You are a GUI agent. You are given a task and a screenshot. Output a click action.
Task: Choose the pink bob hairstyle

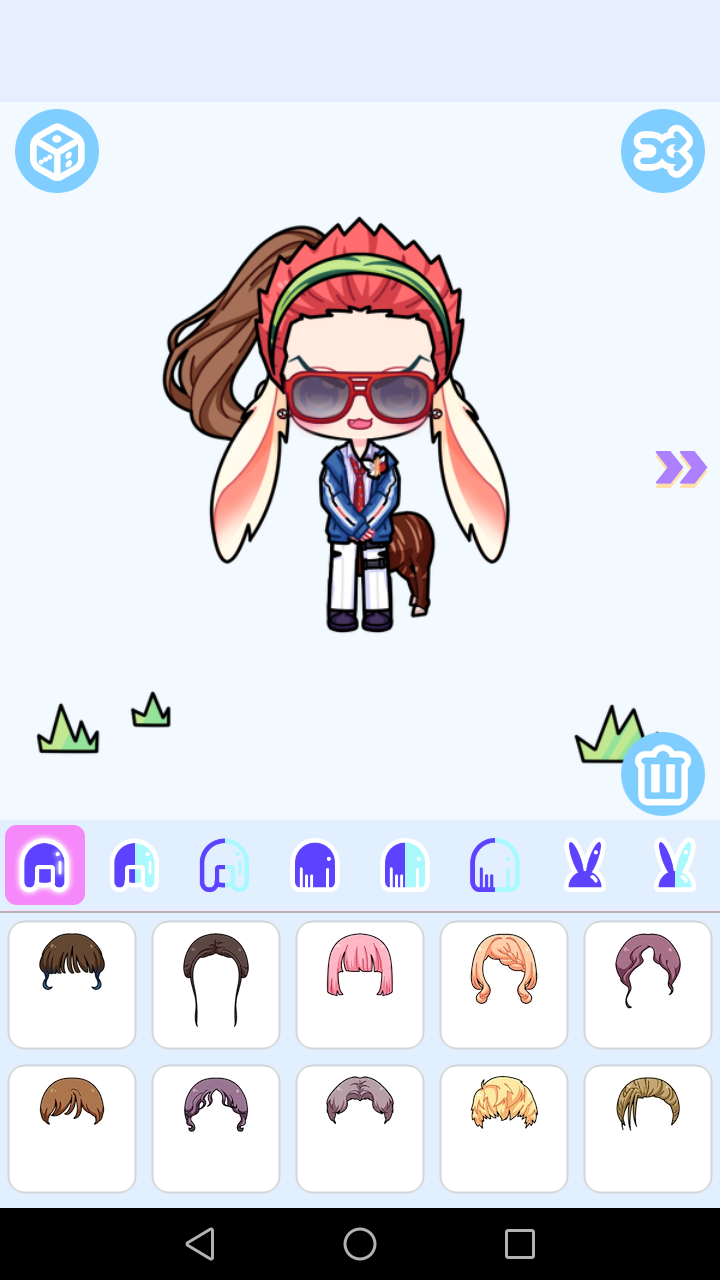(x=360, y=984)
